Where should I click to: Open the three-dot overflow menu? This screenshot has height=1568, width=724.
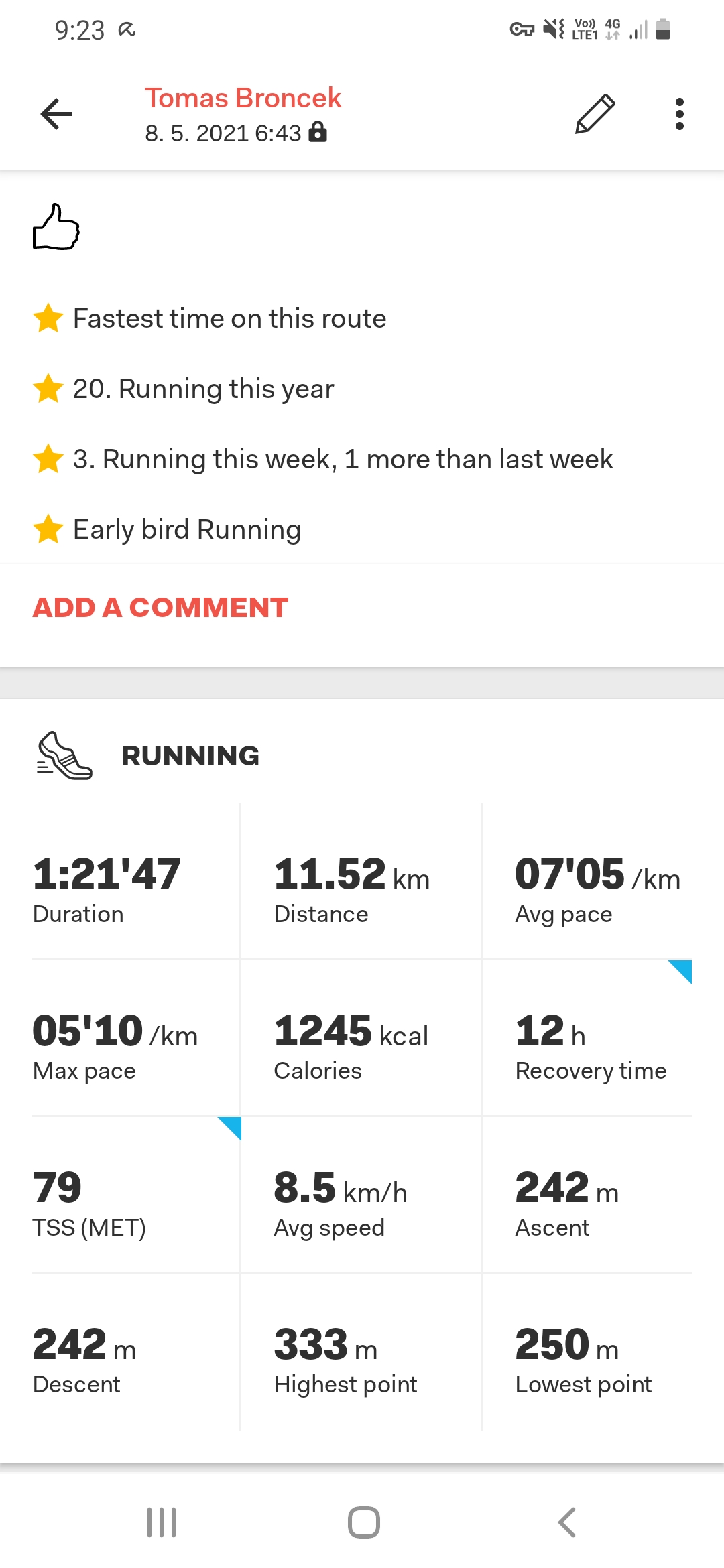click(x=680, y=114)
